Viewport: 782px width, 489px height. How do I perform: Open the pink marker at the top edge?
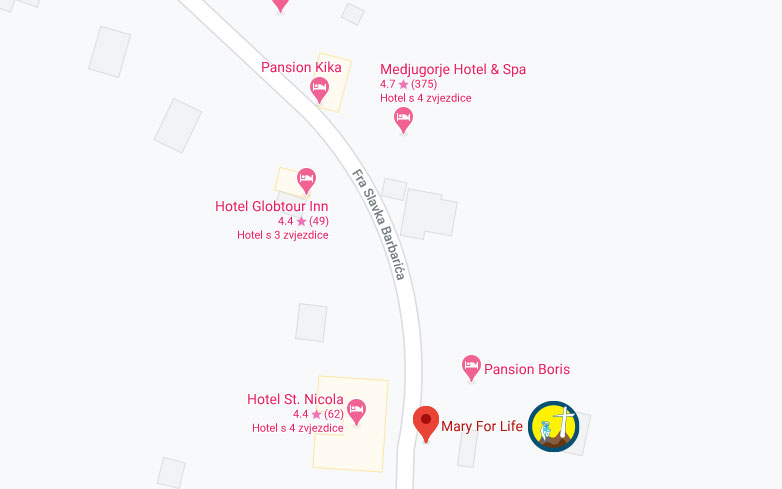[x=280, y=4]
